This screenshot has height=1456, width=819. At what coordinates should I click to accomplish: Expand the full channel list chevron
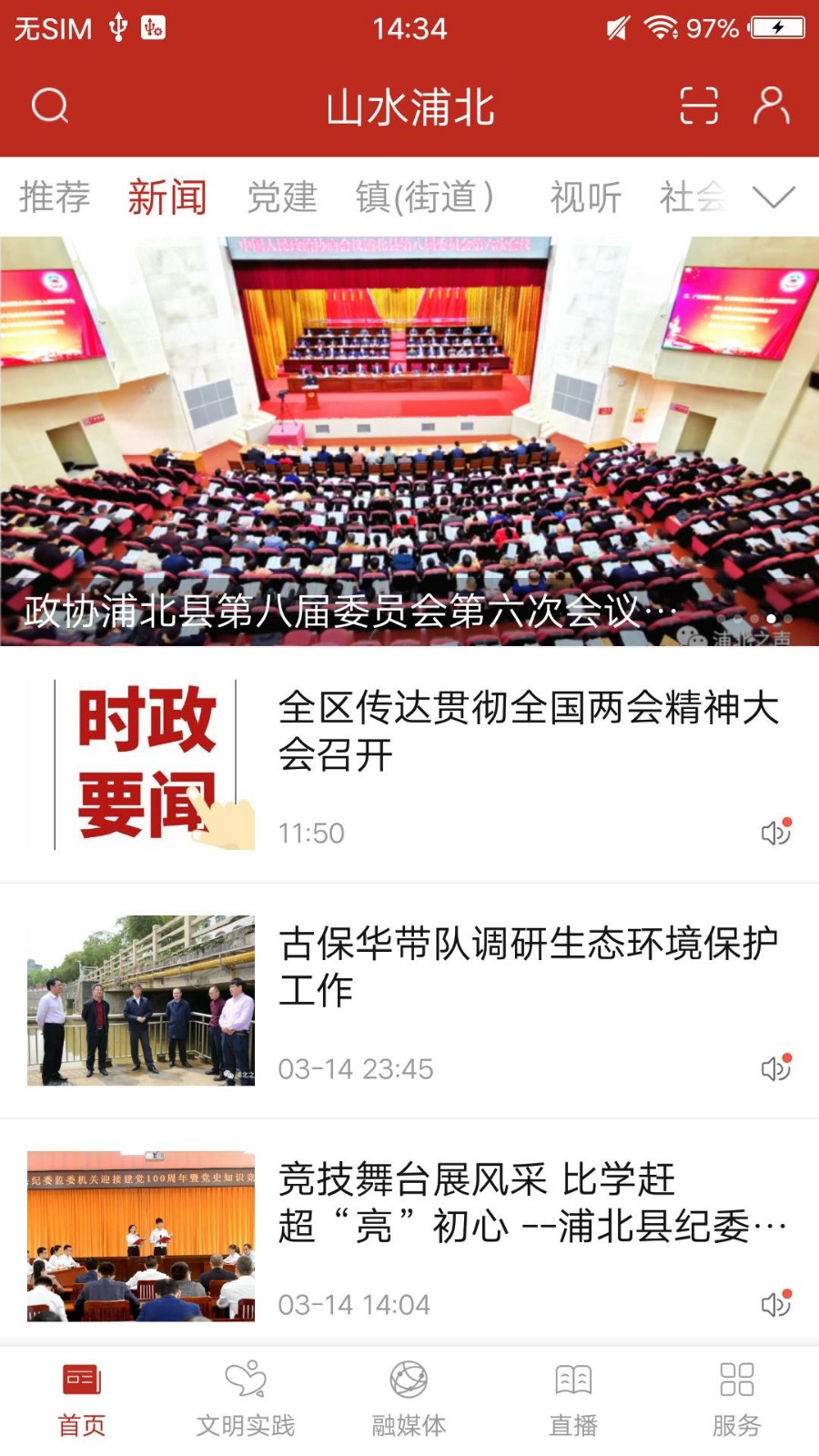point(772,197)
